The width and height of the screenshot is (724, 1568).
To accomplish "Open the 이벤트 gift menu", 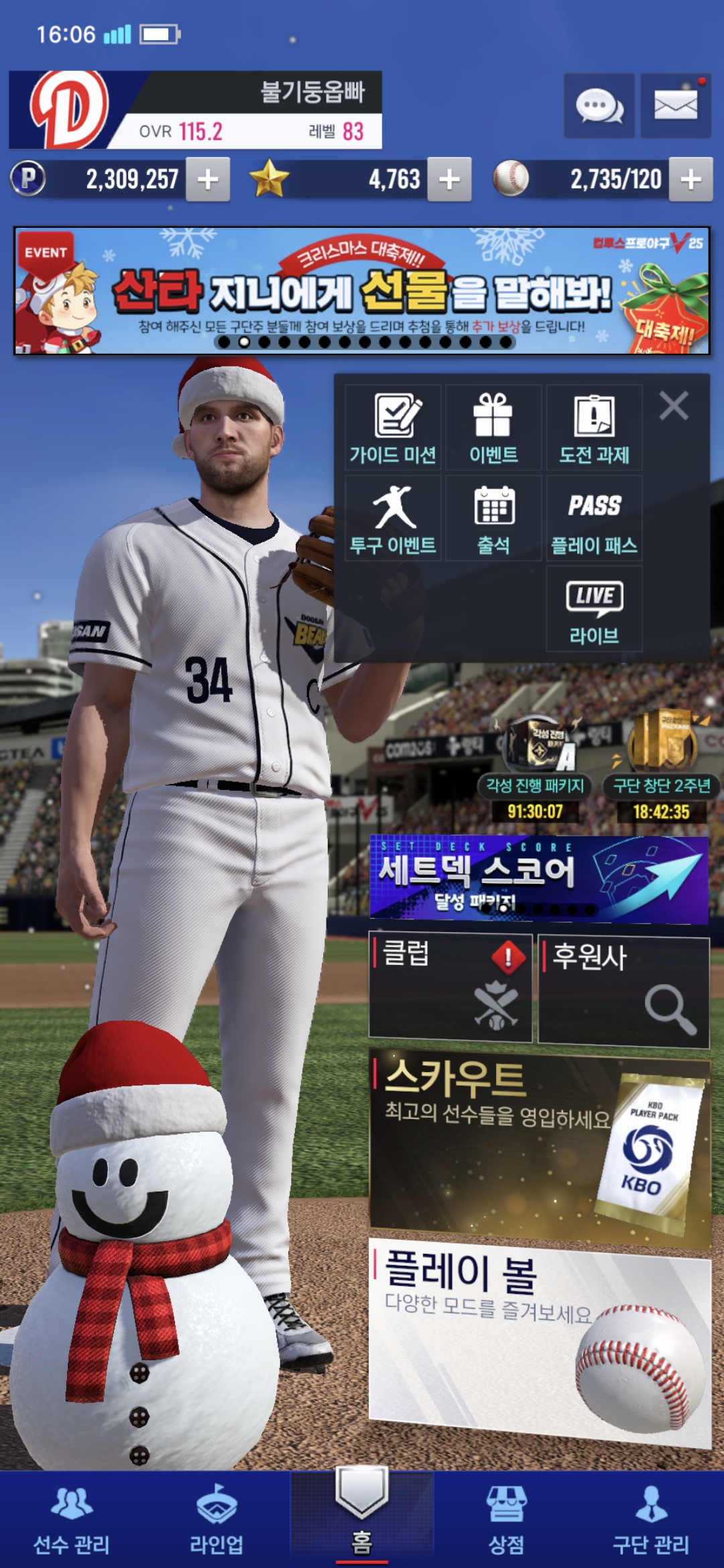I will click(x=493, y=429).
